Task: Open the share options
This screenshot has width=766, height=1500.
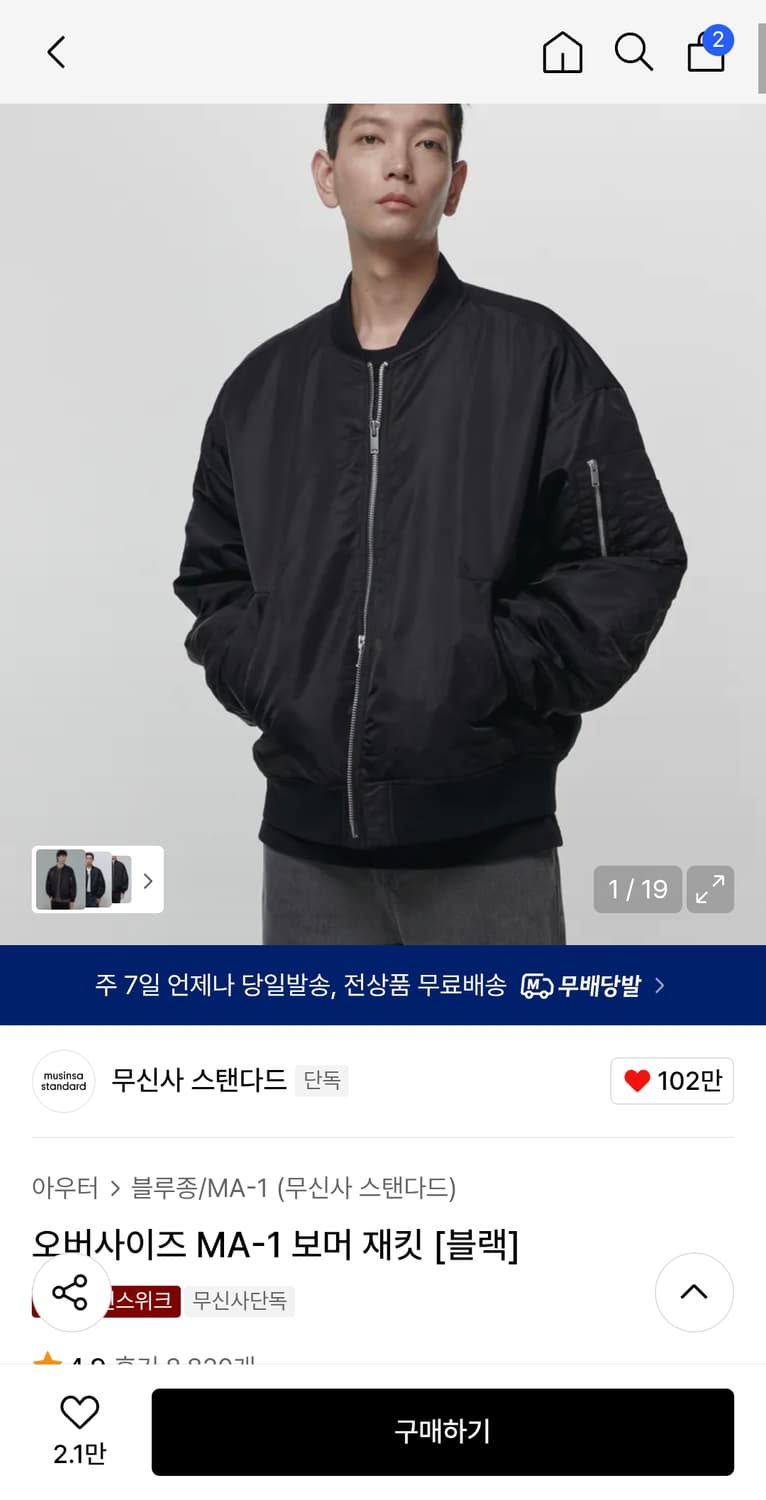Action: (x=70, y=1292)
